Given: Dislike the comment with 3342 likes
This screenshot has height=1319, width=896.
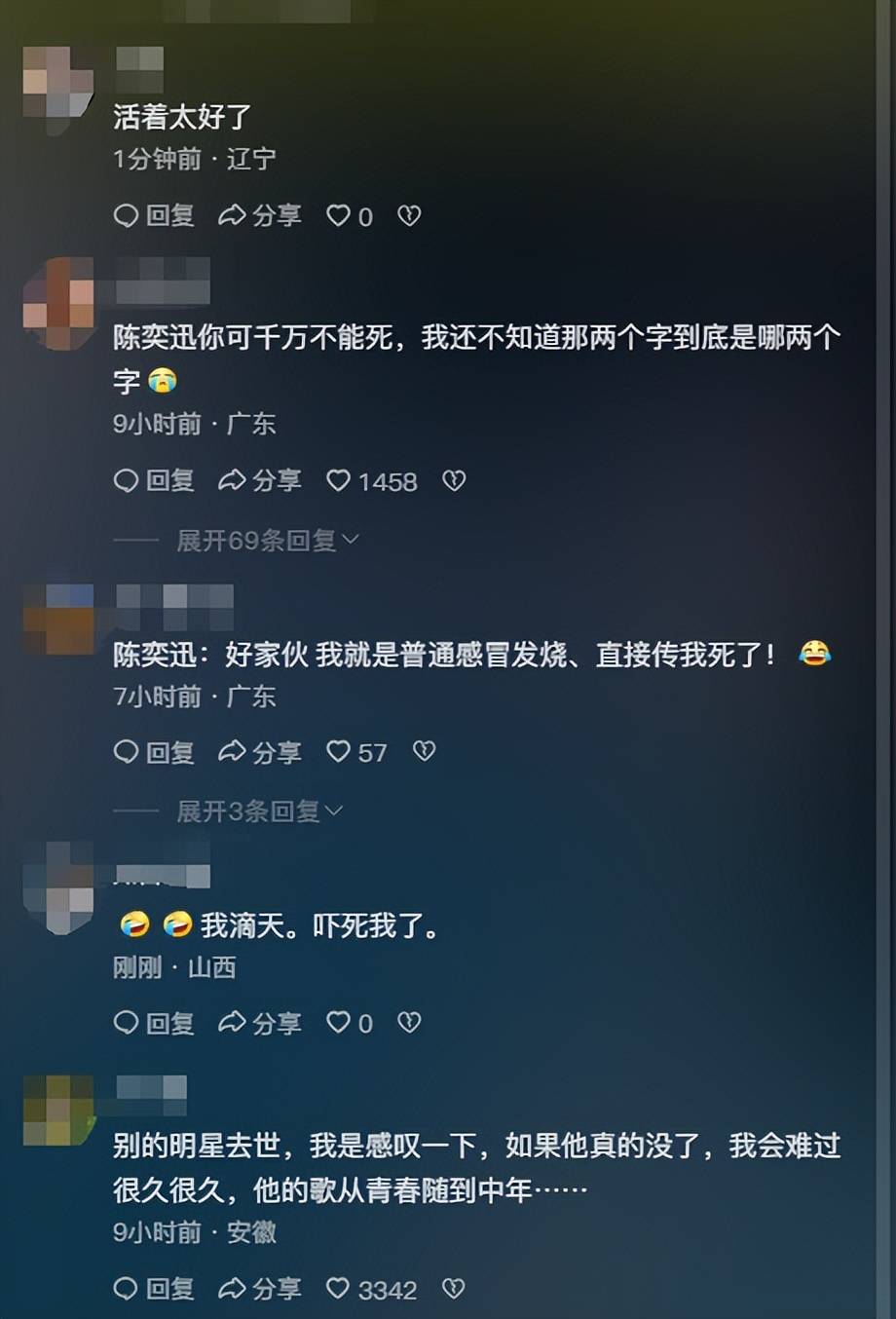Looking at the screenshot, I should pos(454,1289).
